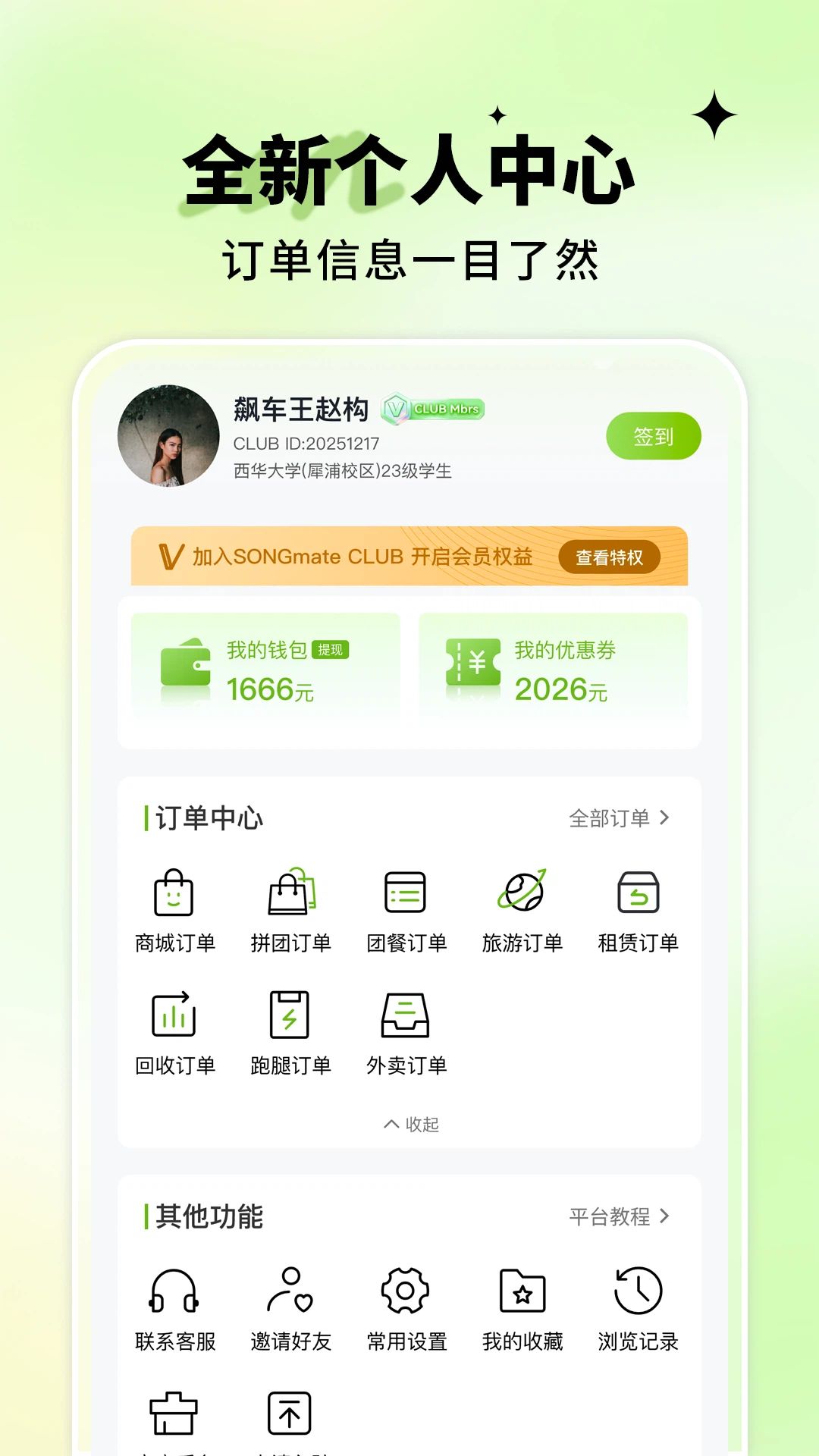
Task: Open 外卖订单 (food delivery orders)
Action: [407, 1030]
